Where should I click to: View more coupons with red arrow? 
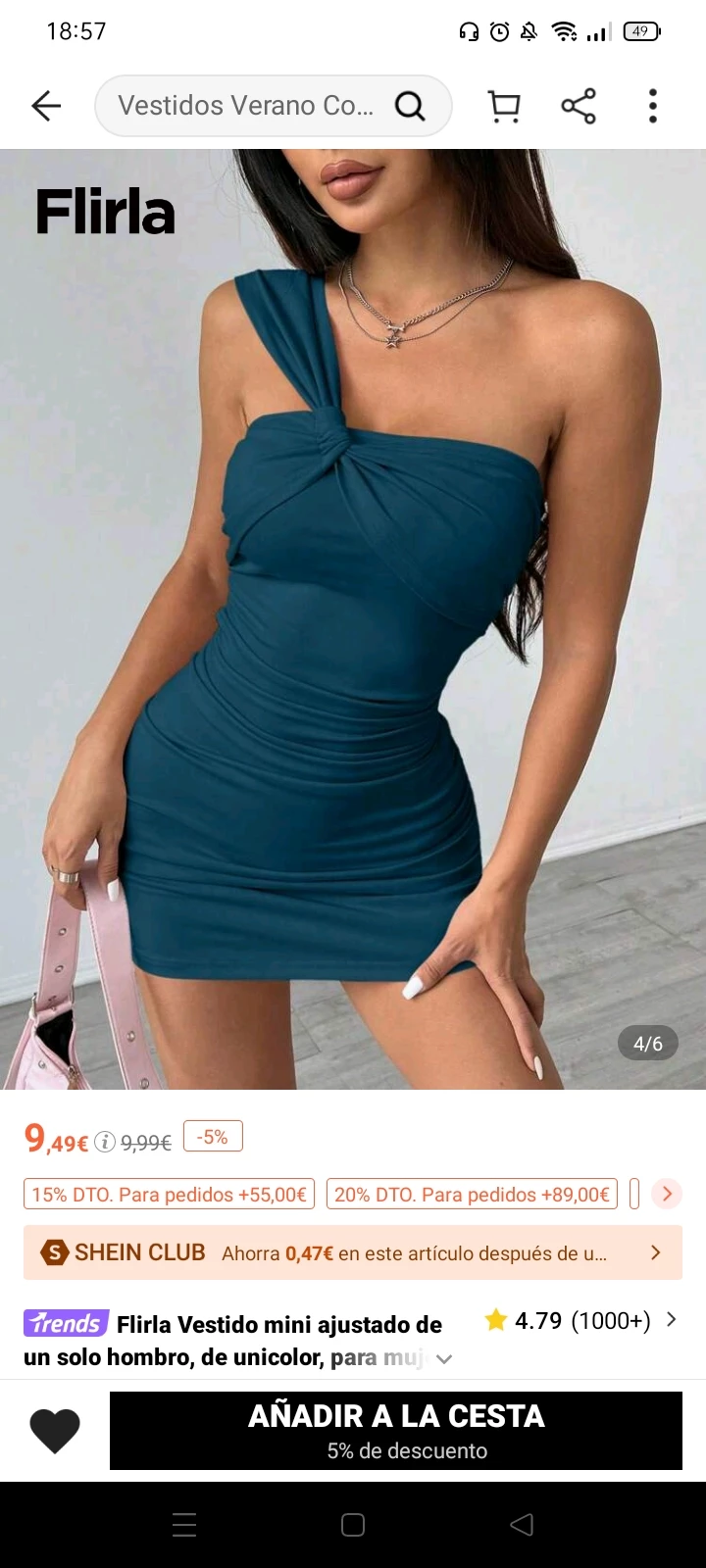point(667,1194)
